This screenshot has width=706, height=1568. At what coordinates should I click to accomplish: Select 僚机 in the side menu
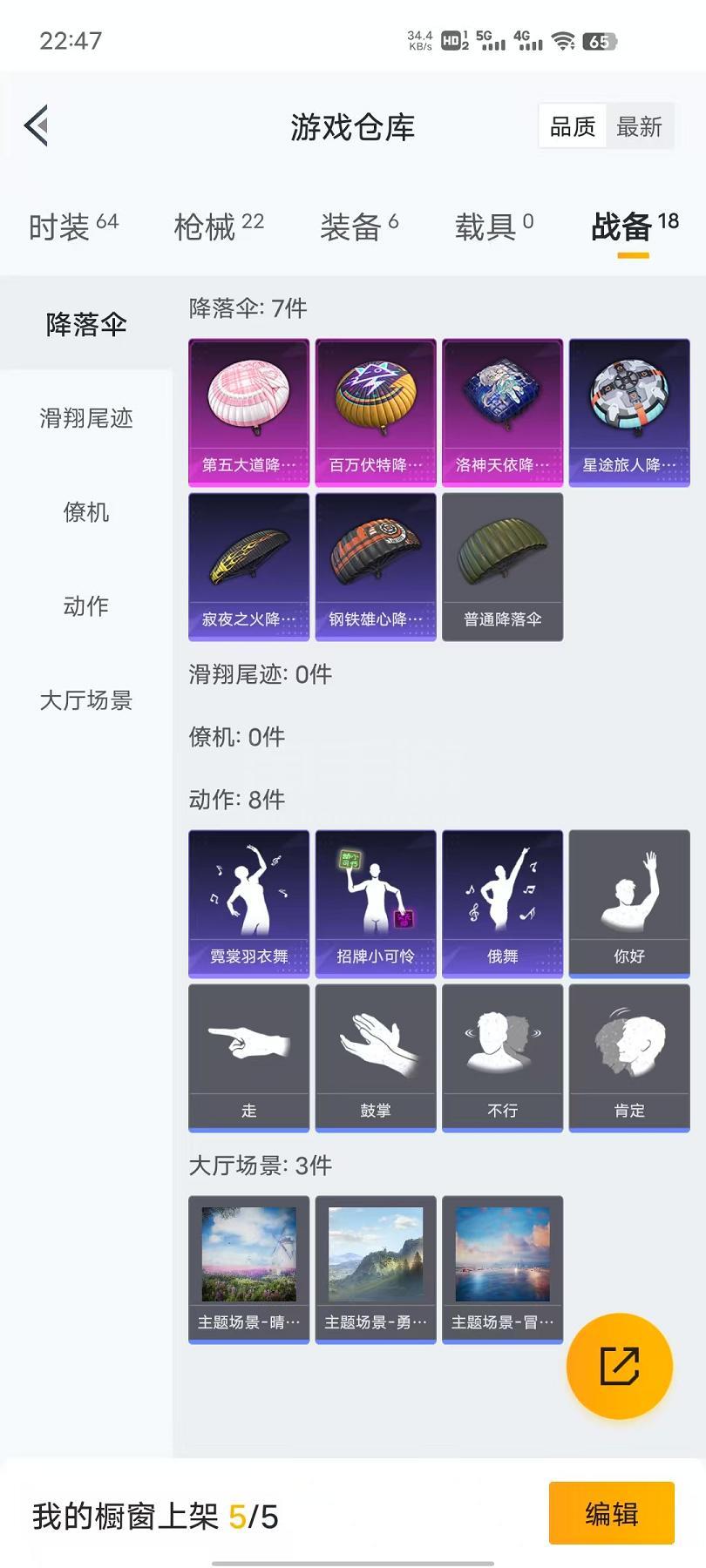[86, 512]
